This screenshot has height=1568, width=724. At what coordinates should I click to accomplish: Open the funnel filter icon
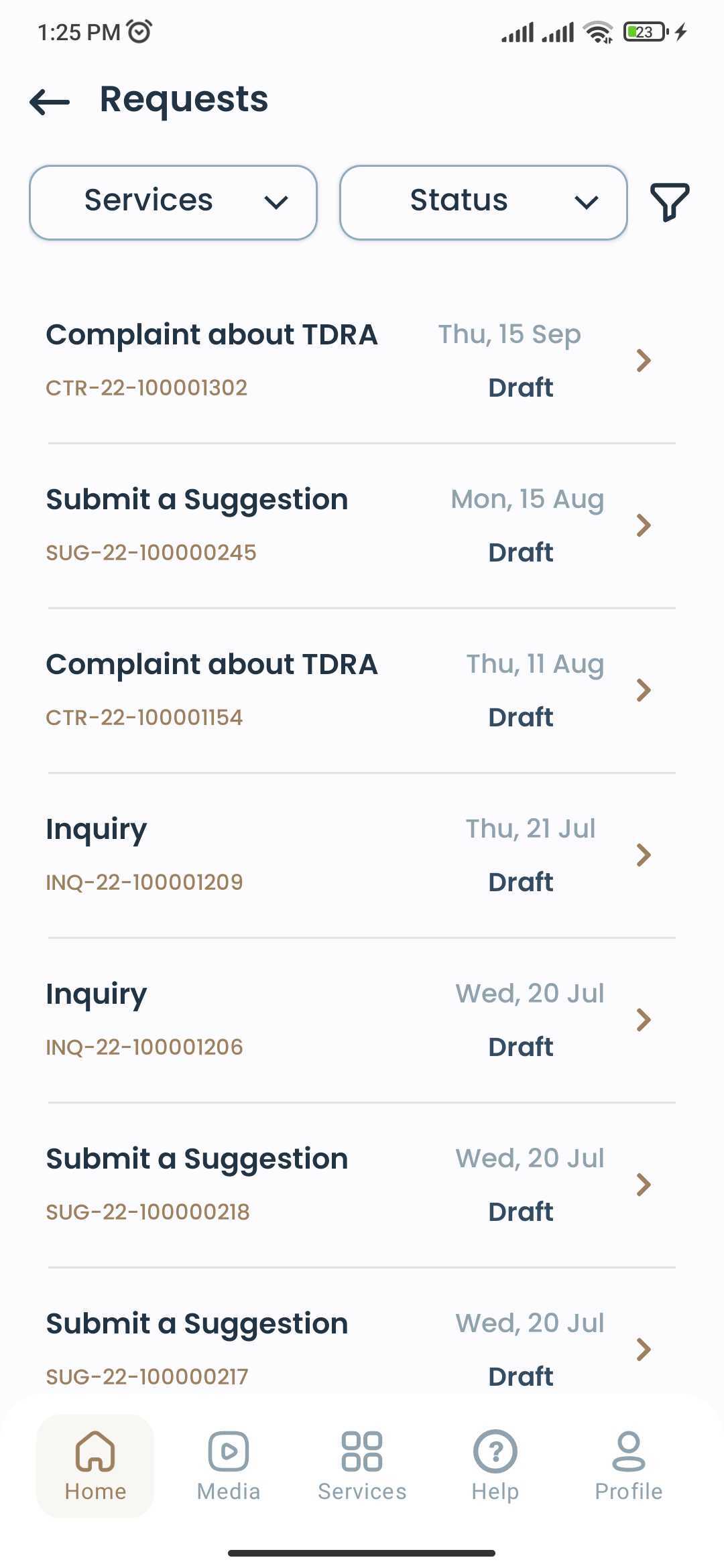point(670,202)
